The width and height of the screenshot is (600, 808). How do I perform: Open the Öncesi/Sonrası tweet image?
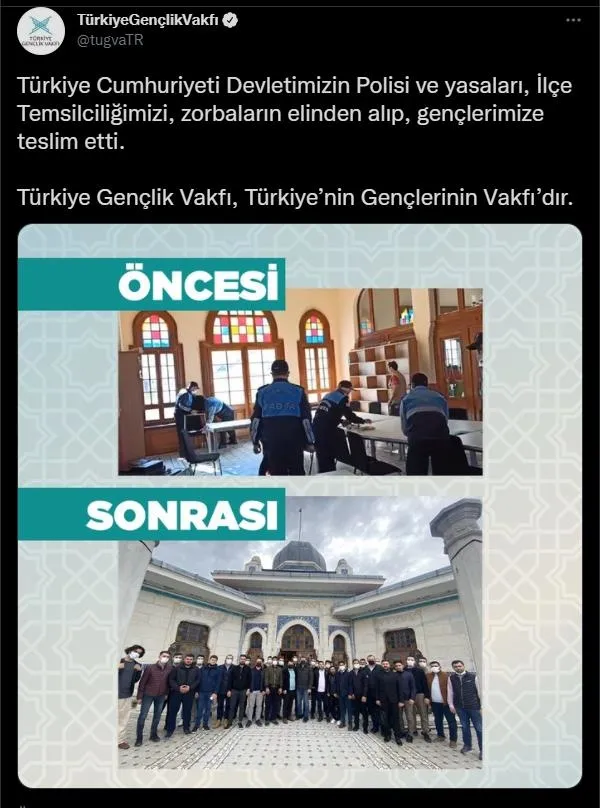(300, 505)
